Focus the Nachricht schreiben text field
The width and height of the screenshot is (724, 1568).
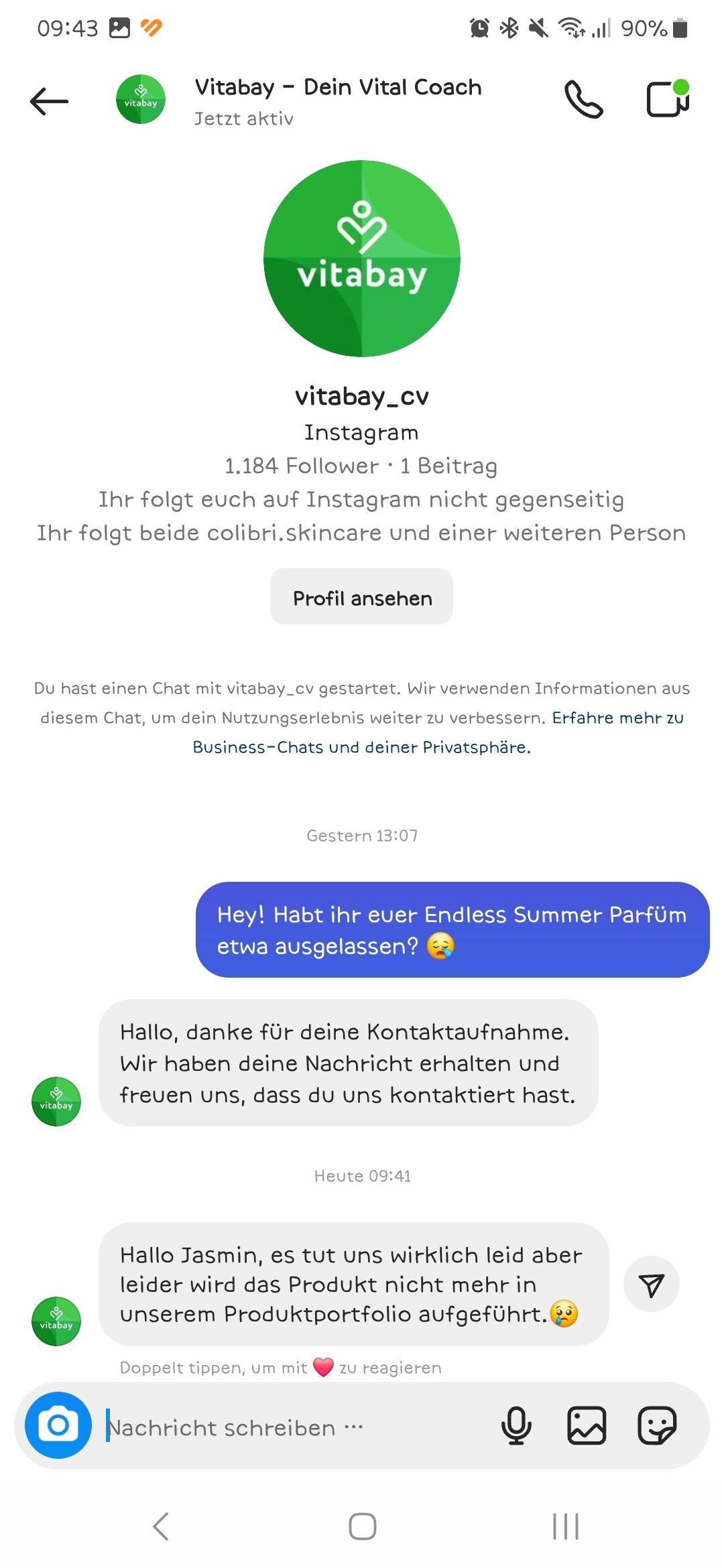[x=268, y=1427]
